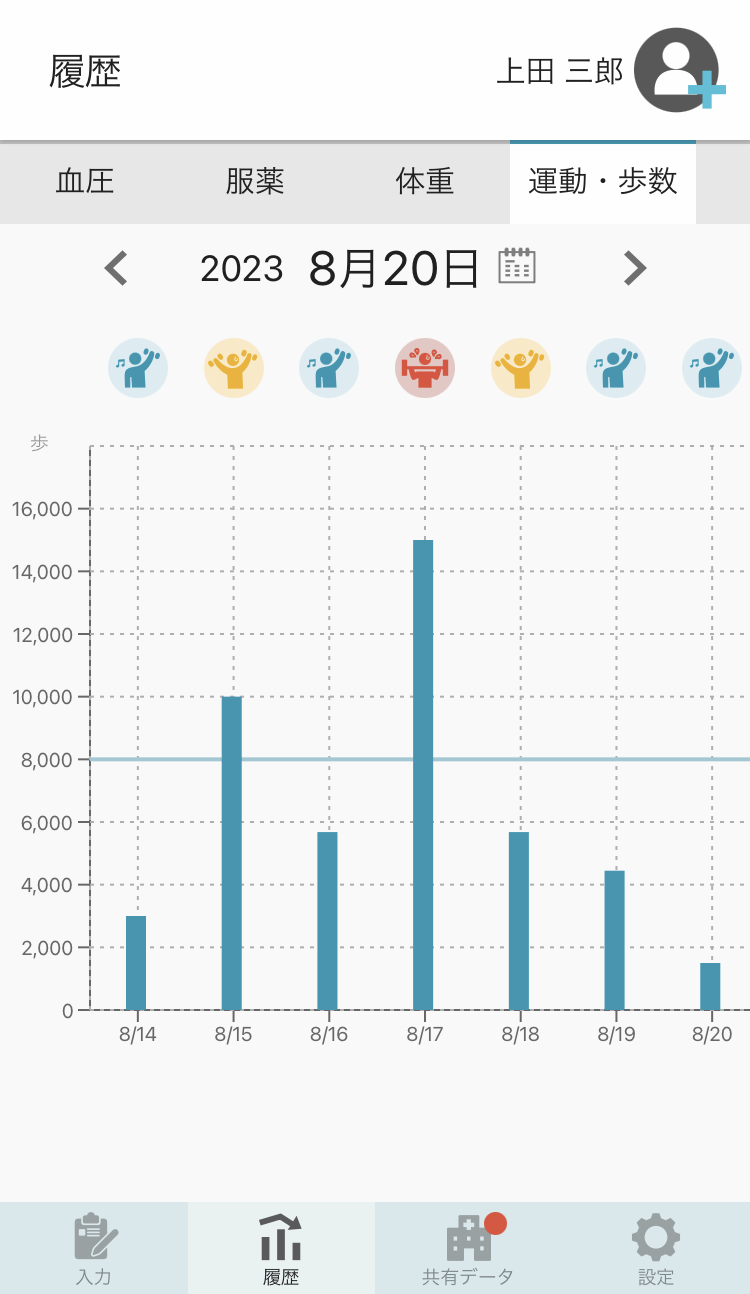Select the 運動・歩数 tab
750x1294 pixels.
(x=603, y=182)
